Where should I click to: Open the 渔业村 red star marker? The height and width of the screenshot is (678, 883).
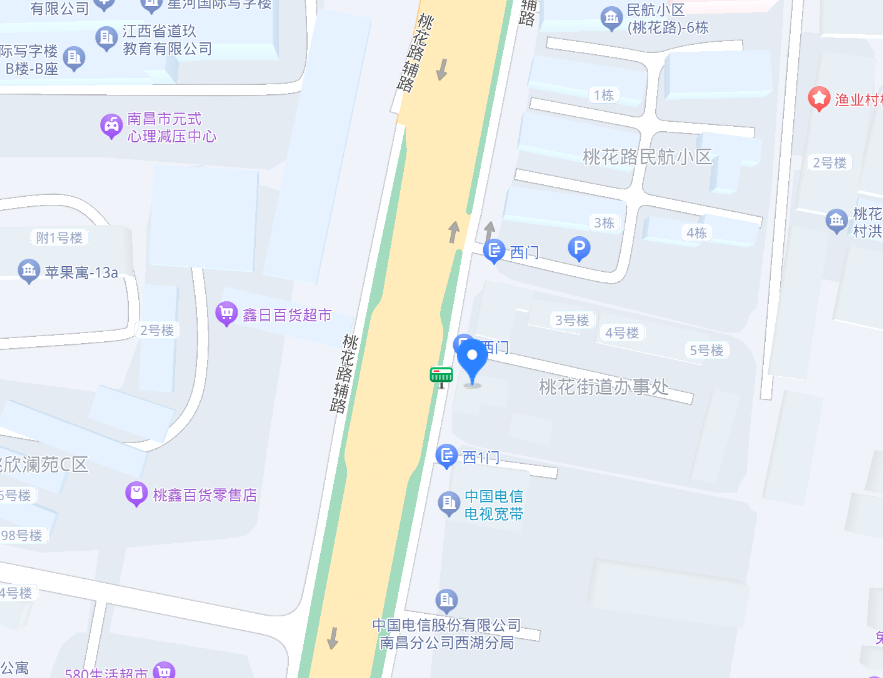820,99
